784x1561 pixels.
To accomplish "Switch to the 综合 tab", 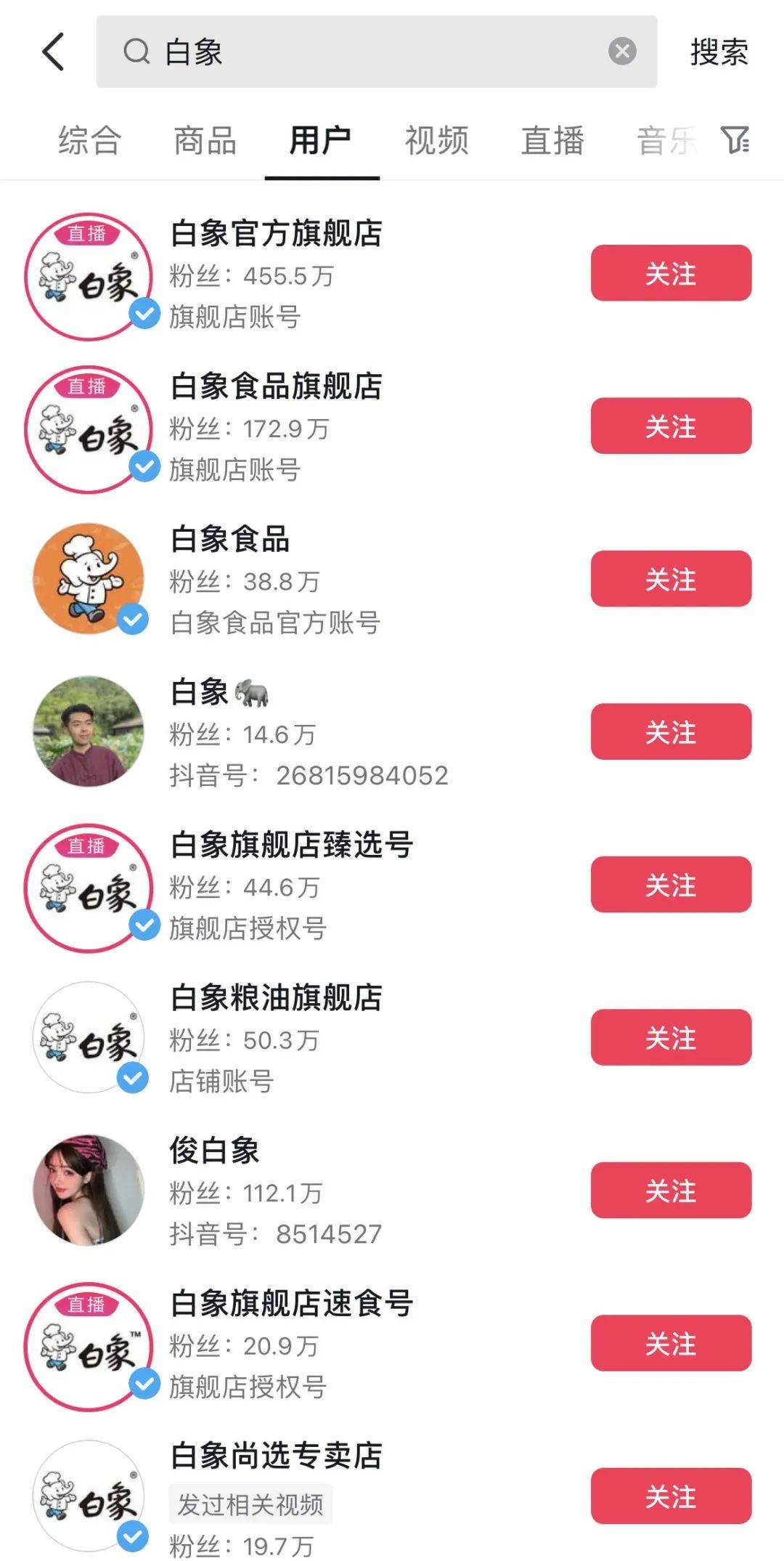I will tap(89, 140).
